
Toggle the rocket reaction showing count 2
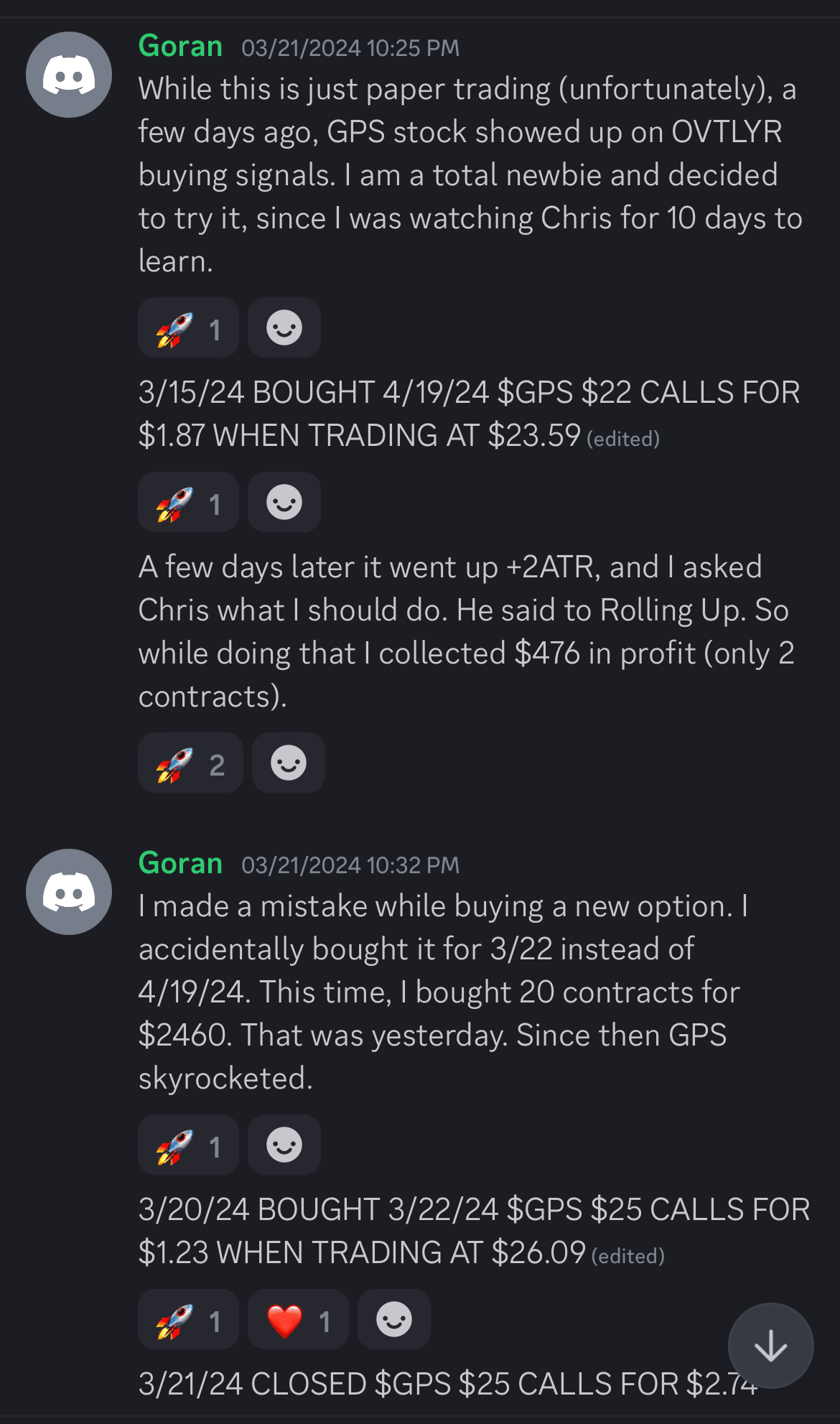190,763
